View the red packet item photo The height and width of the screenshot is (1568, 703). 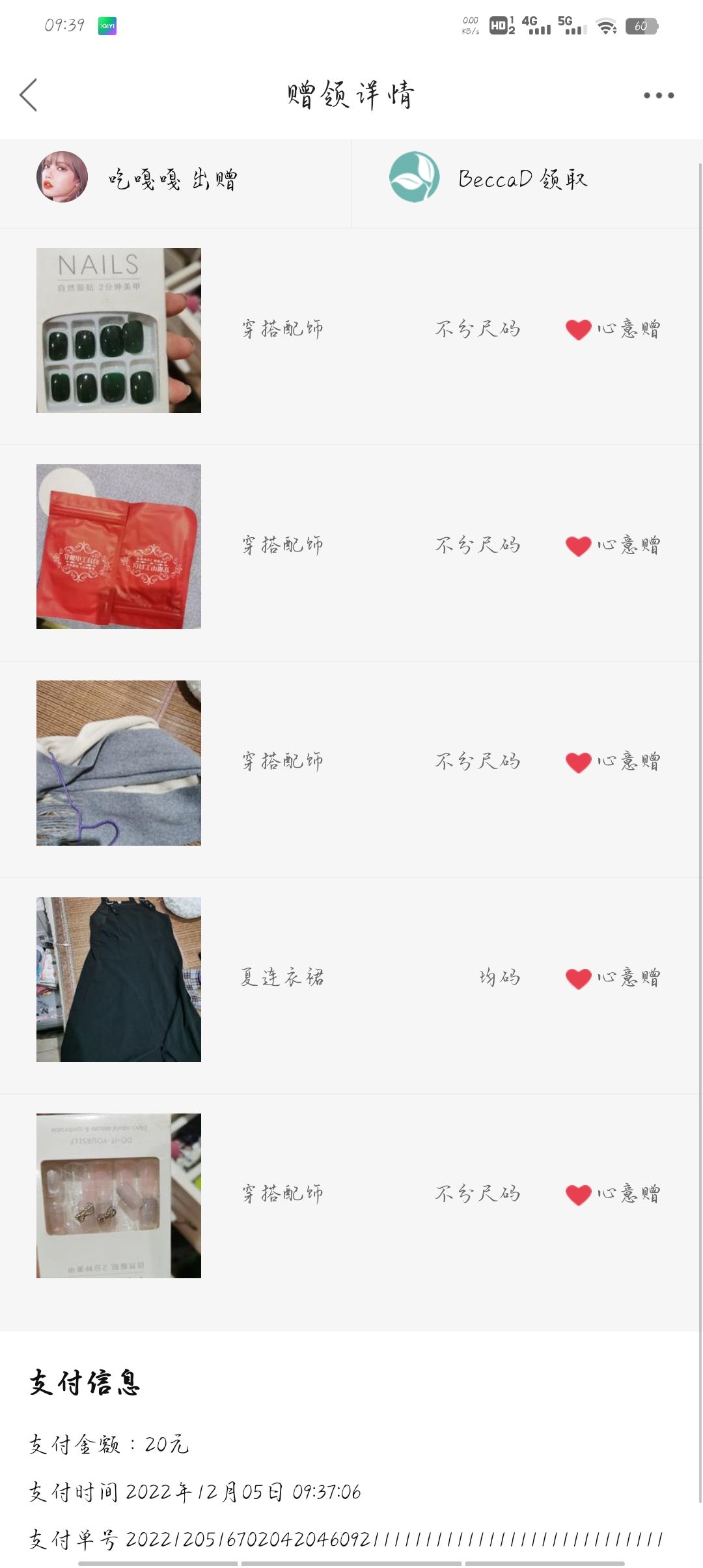coord(118,546)
